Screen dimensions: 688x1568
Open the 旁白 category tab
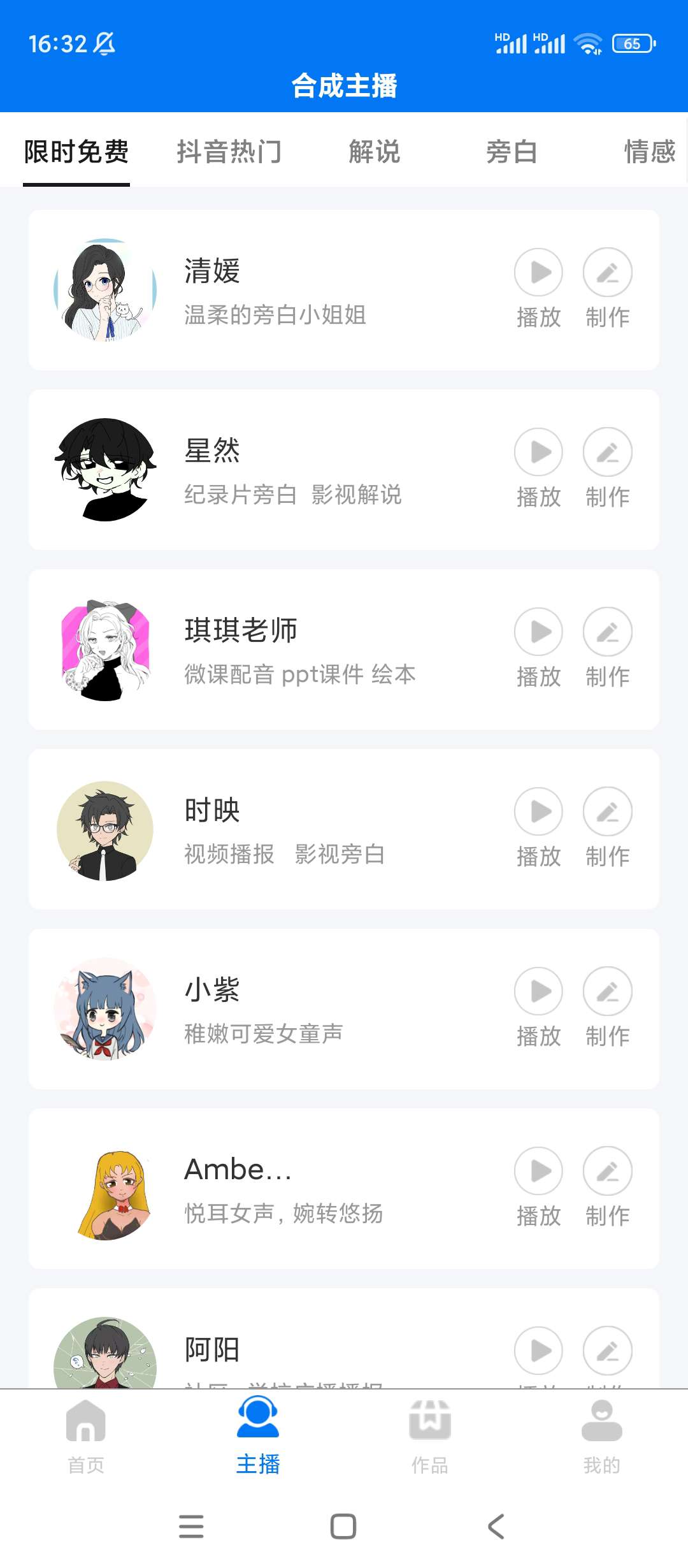[x=513, y=152]
